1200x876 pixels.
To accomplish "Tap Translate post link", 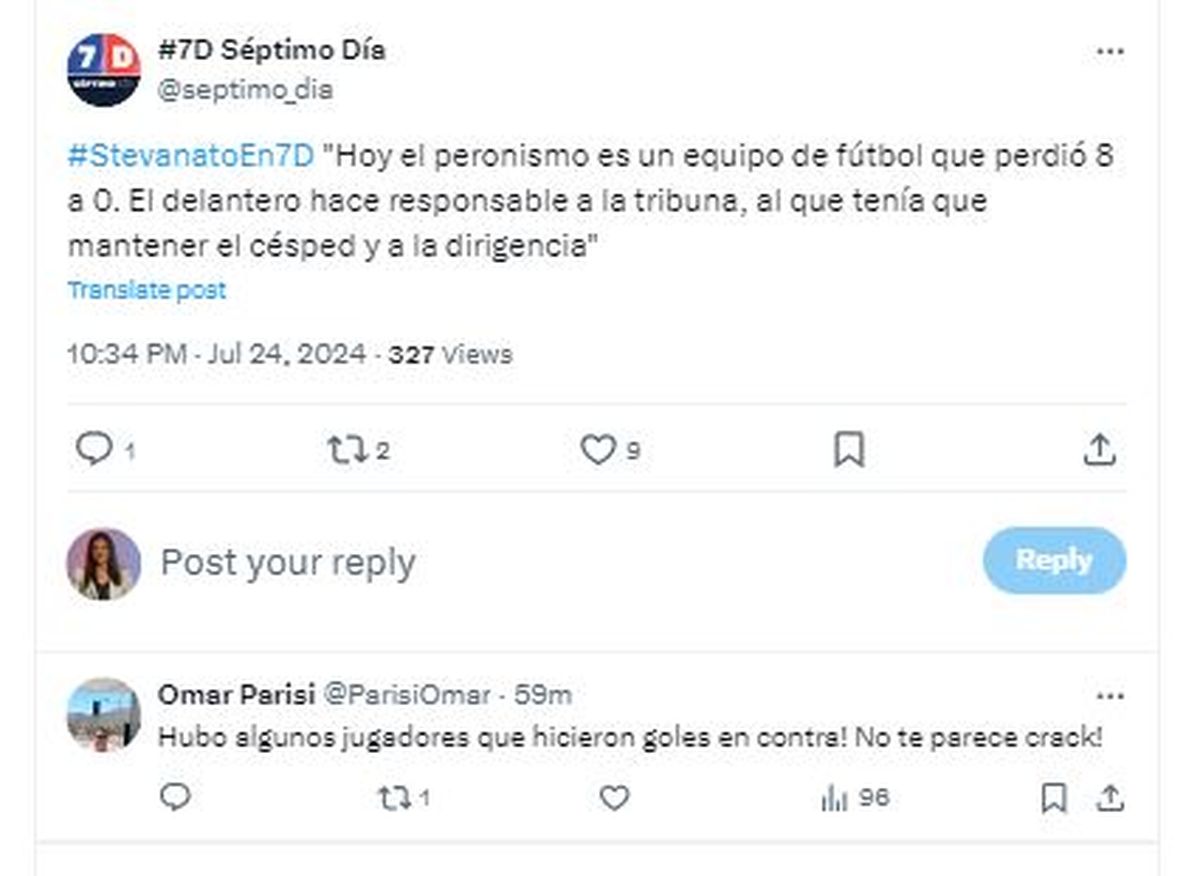I will click(147, 290).
